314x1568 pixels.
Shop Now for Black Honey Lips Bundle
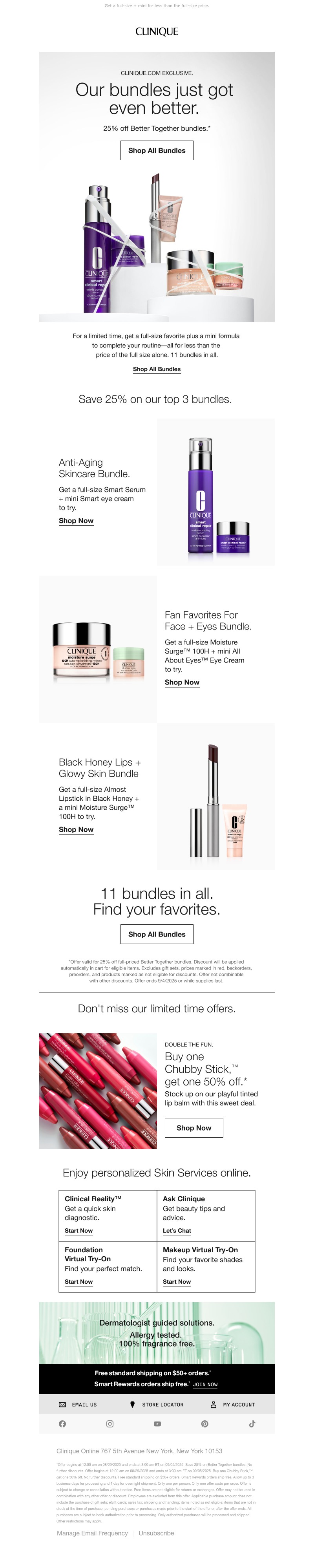(76, 830)
